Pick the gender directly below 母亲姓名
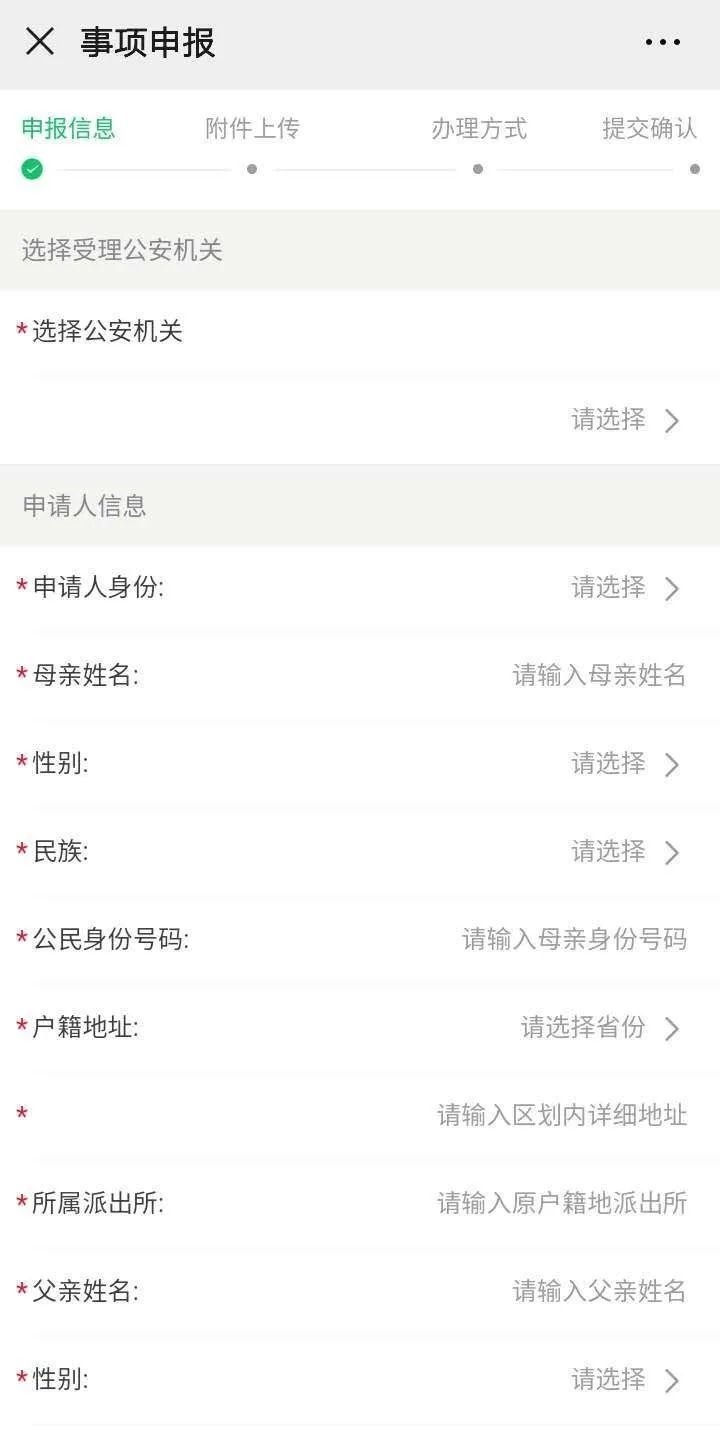The image size is (720, 1430). pyautogui.click(x=625, y=764)
